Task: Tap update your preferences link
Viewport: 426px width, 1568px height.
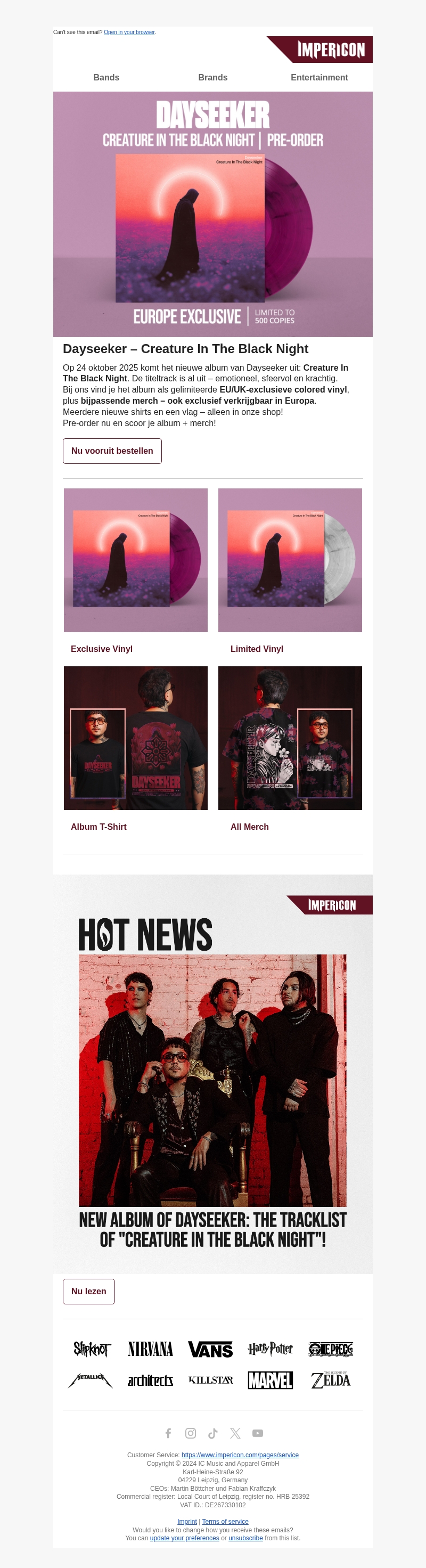Action: [x=184, y=1538]
